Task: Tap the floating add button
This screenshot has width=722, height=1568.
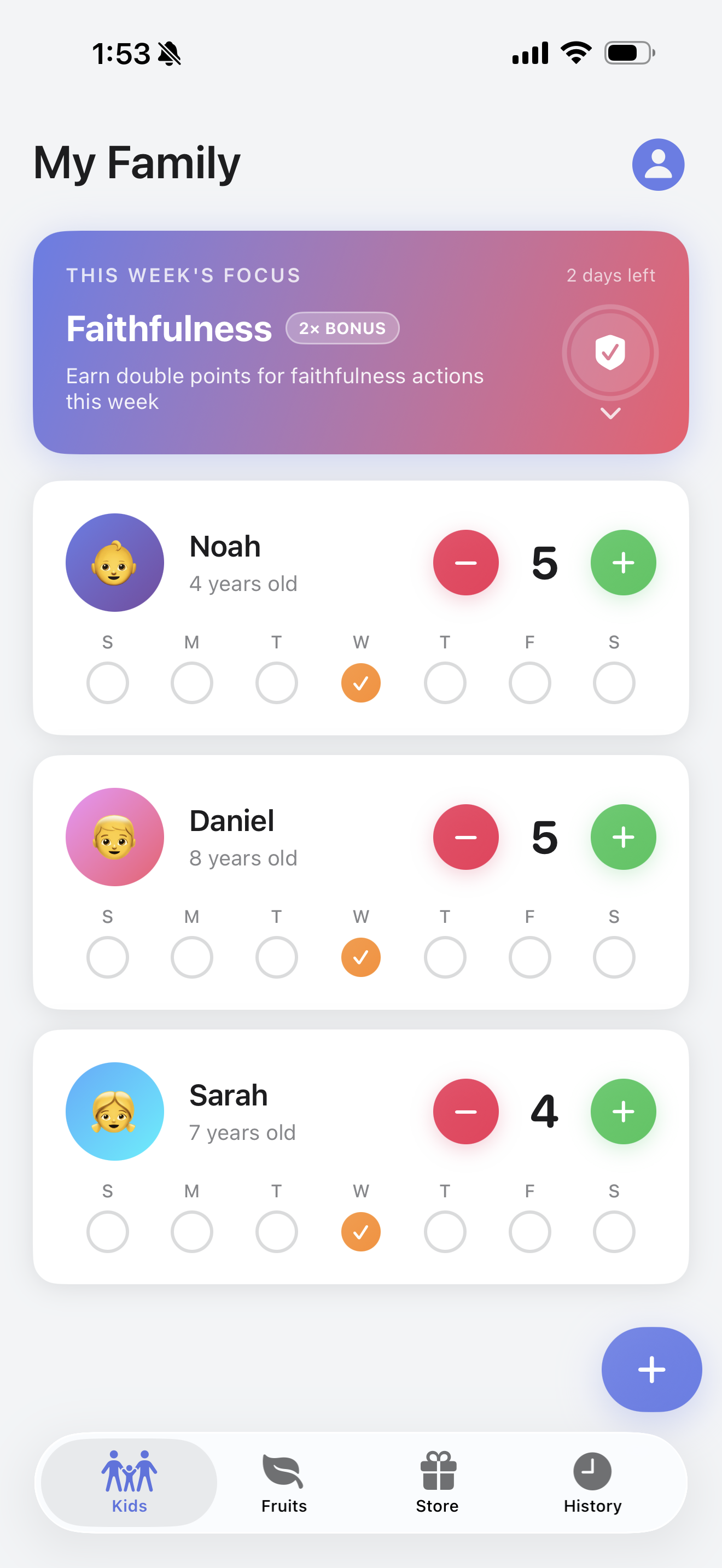Action: 651,1370
